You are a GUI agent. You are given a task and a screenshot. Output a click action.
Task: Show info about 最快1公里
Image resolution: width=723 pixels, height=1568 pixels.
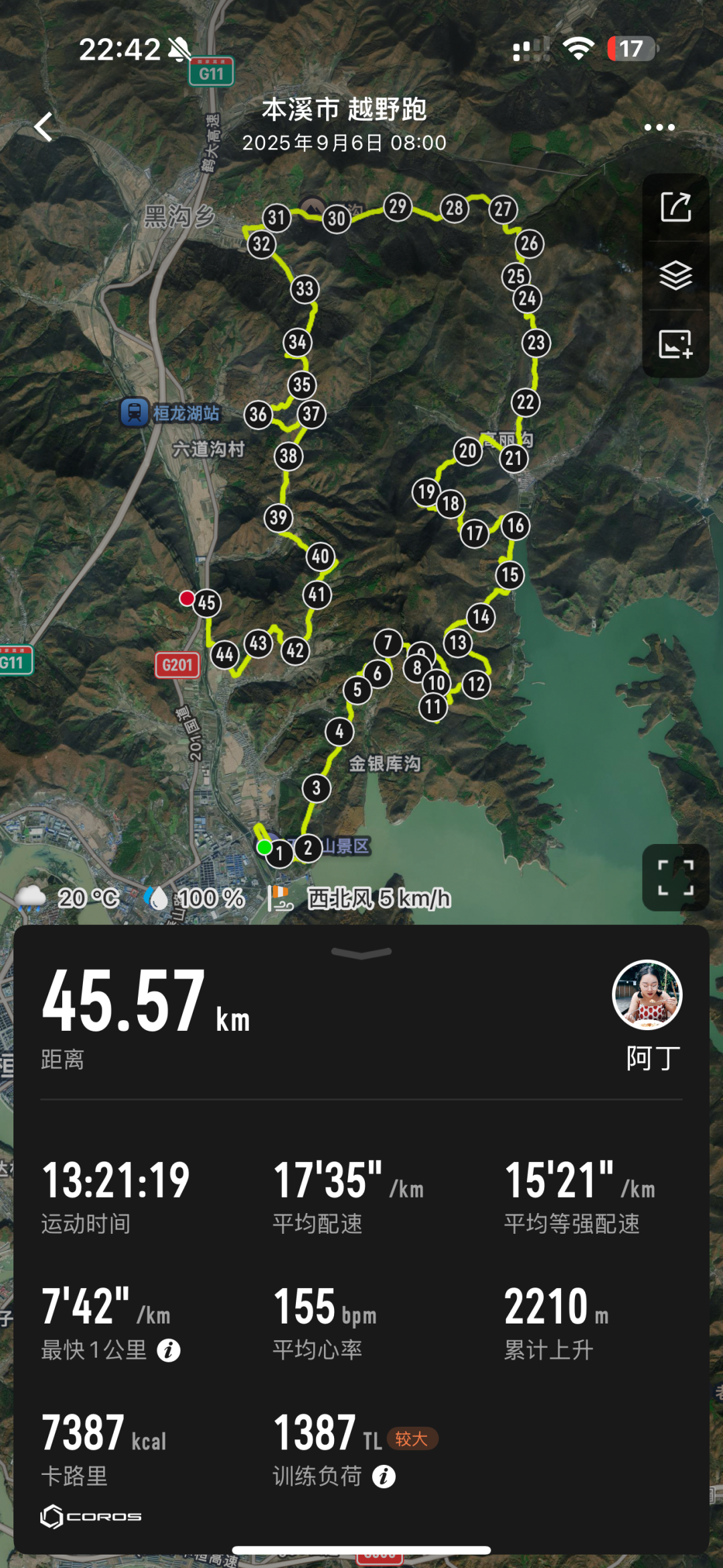click(x=169, y=1350)
